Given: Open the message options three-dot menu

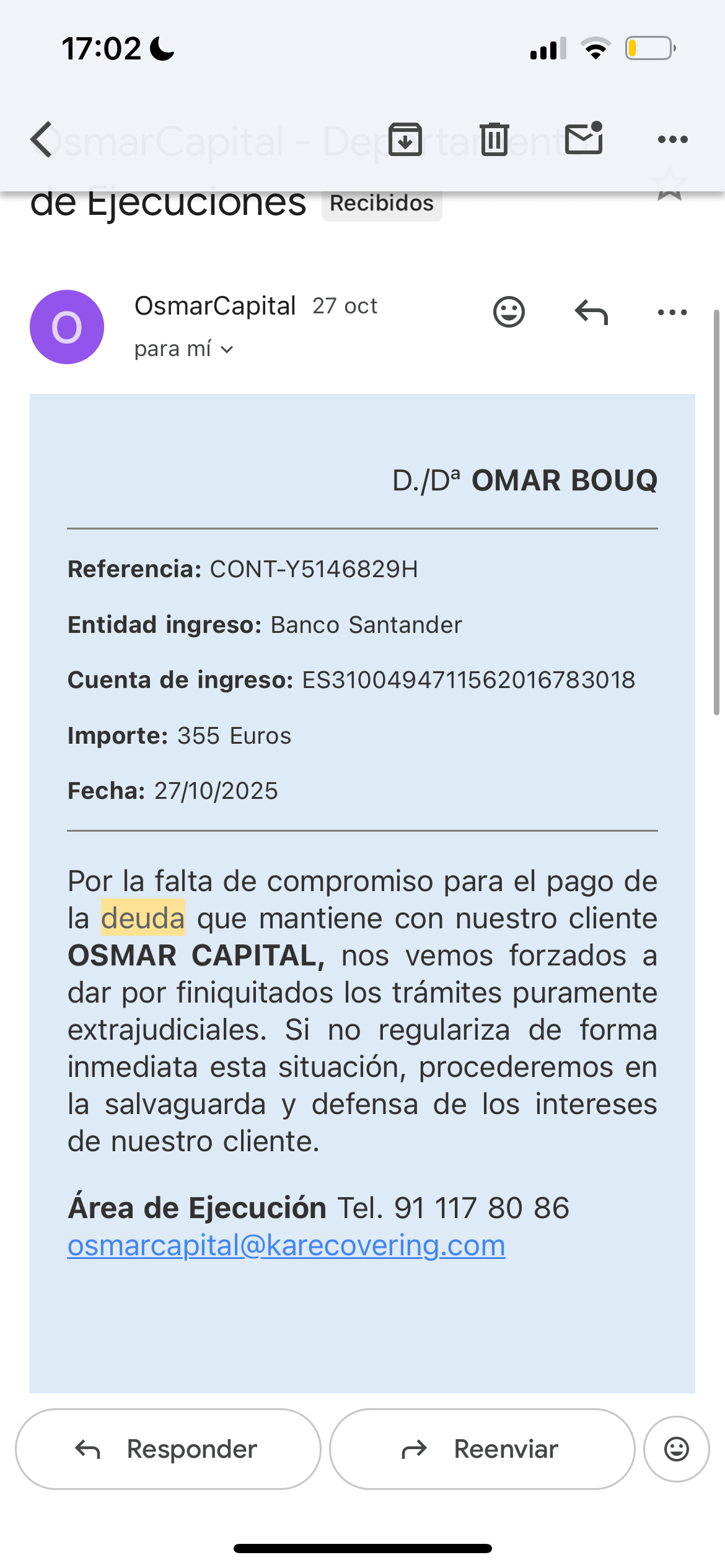Looking at the screenshot, I should pos(672,311).
